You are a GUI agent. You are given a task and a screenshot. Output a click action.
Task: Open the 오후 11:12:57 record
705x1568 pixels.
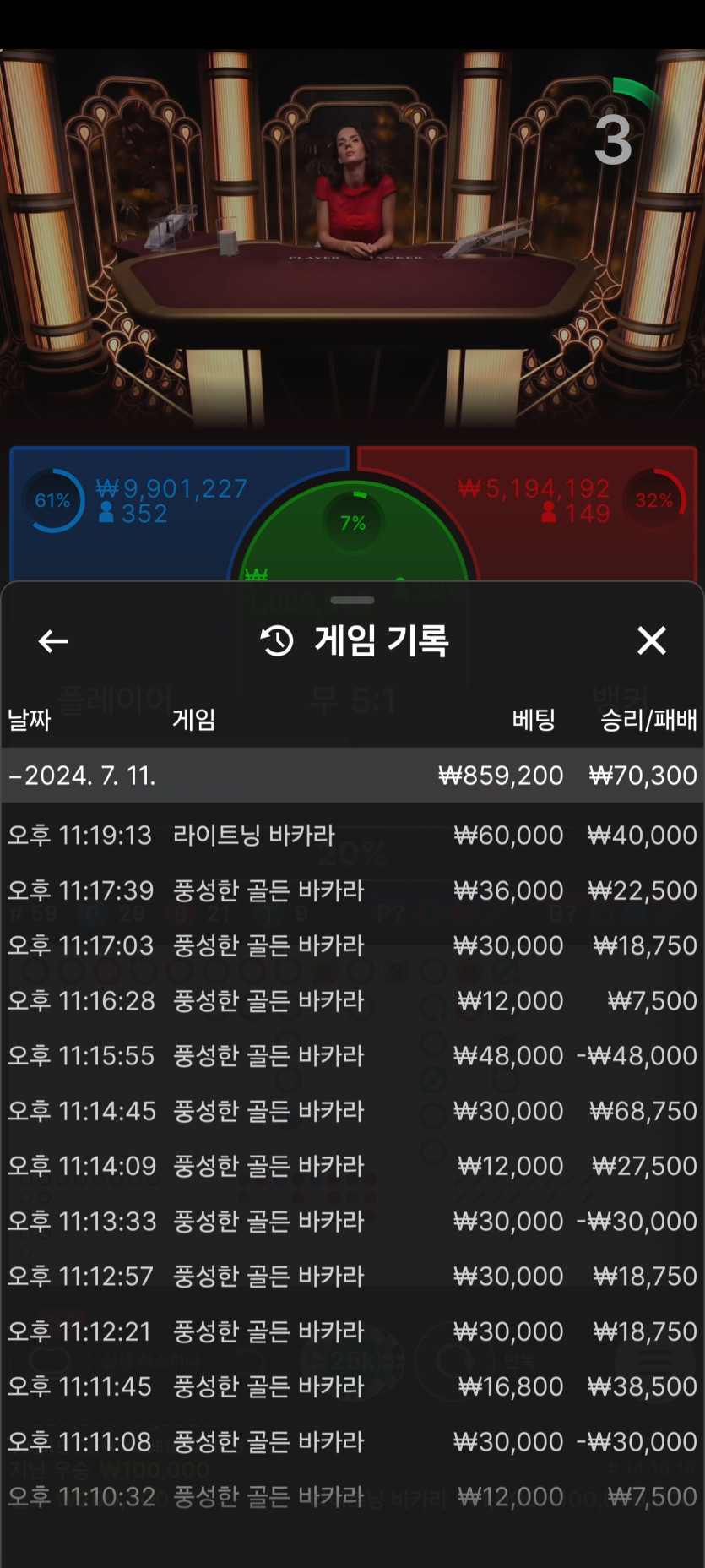[352, 1277]
